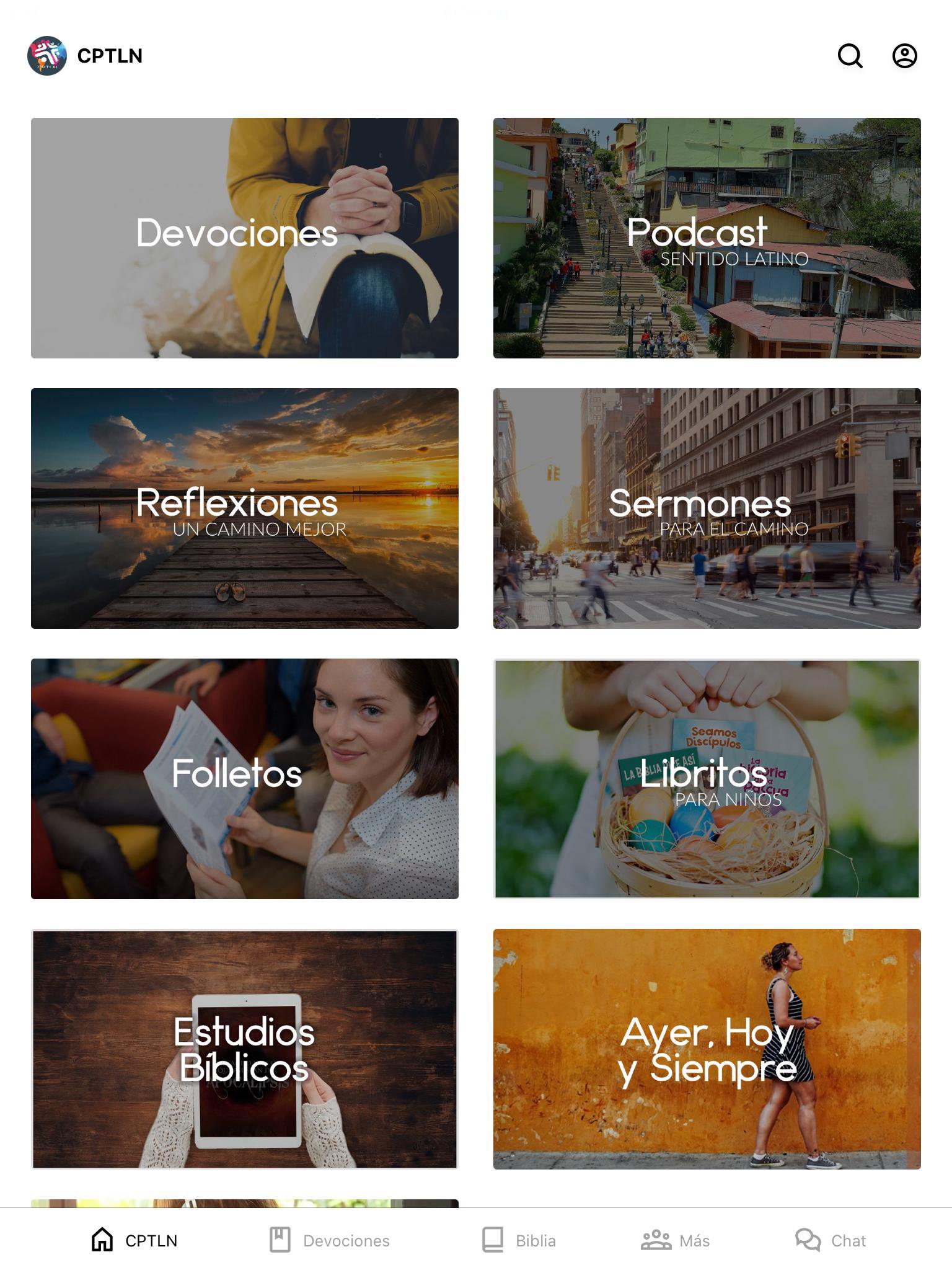Switch to the Devociones tab

click(x=330, y=1240)
